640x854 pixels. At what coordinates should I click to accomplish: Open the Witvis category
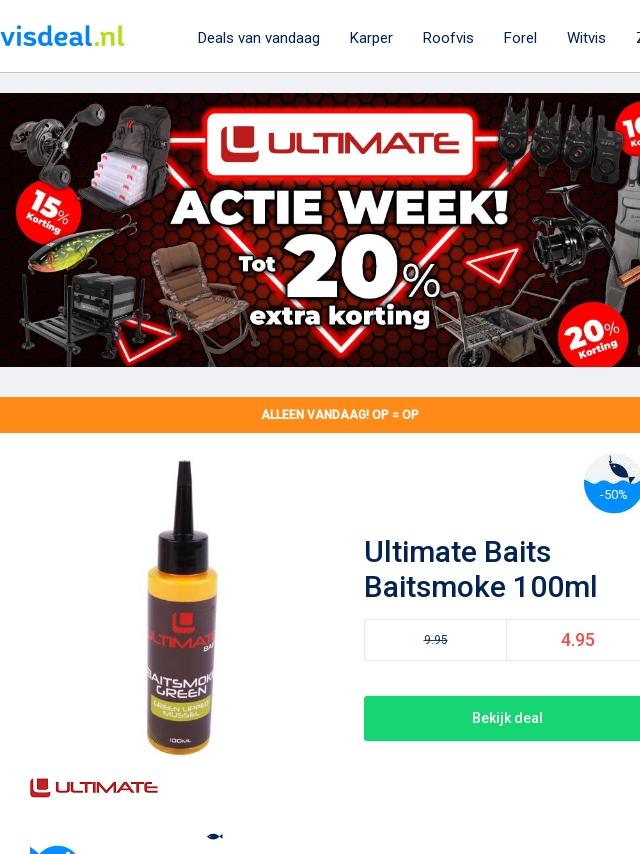click(x=586, y=38)
